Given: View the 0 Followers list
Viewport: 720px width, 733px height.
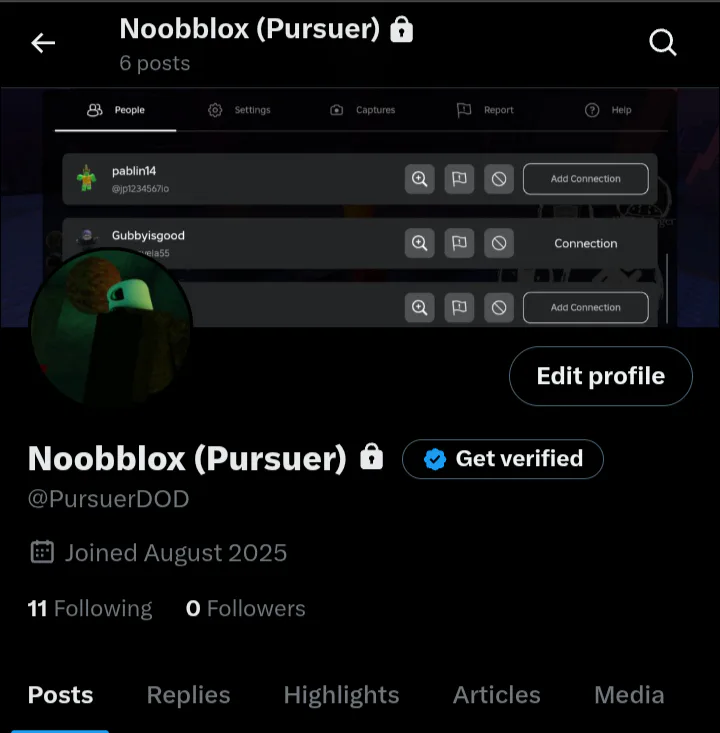Looking at the screenshot, I should pos(245,608).
